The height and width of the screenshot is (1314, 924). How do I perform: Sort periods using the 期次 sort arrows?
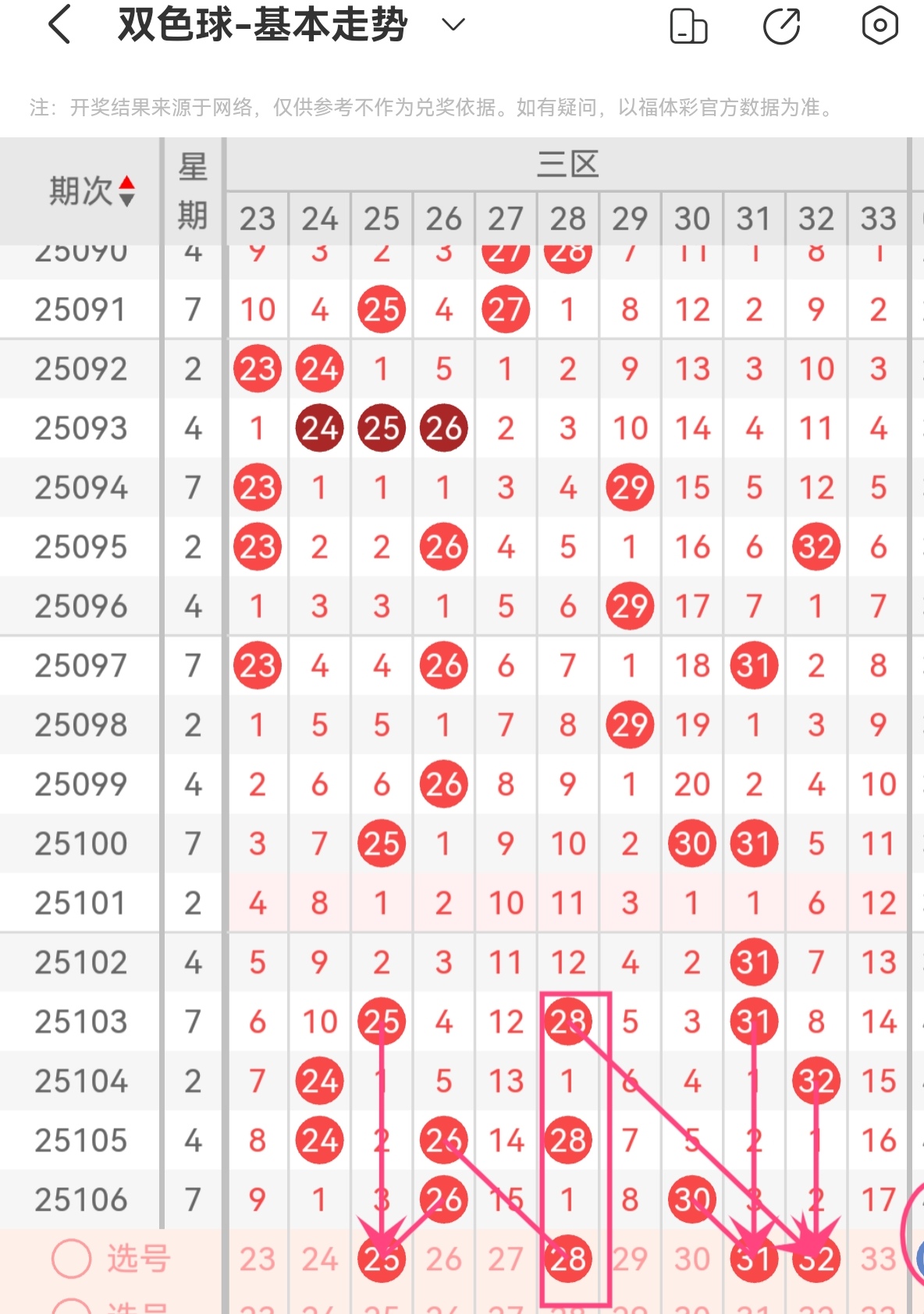coord(126,190)
